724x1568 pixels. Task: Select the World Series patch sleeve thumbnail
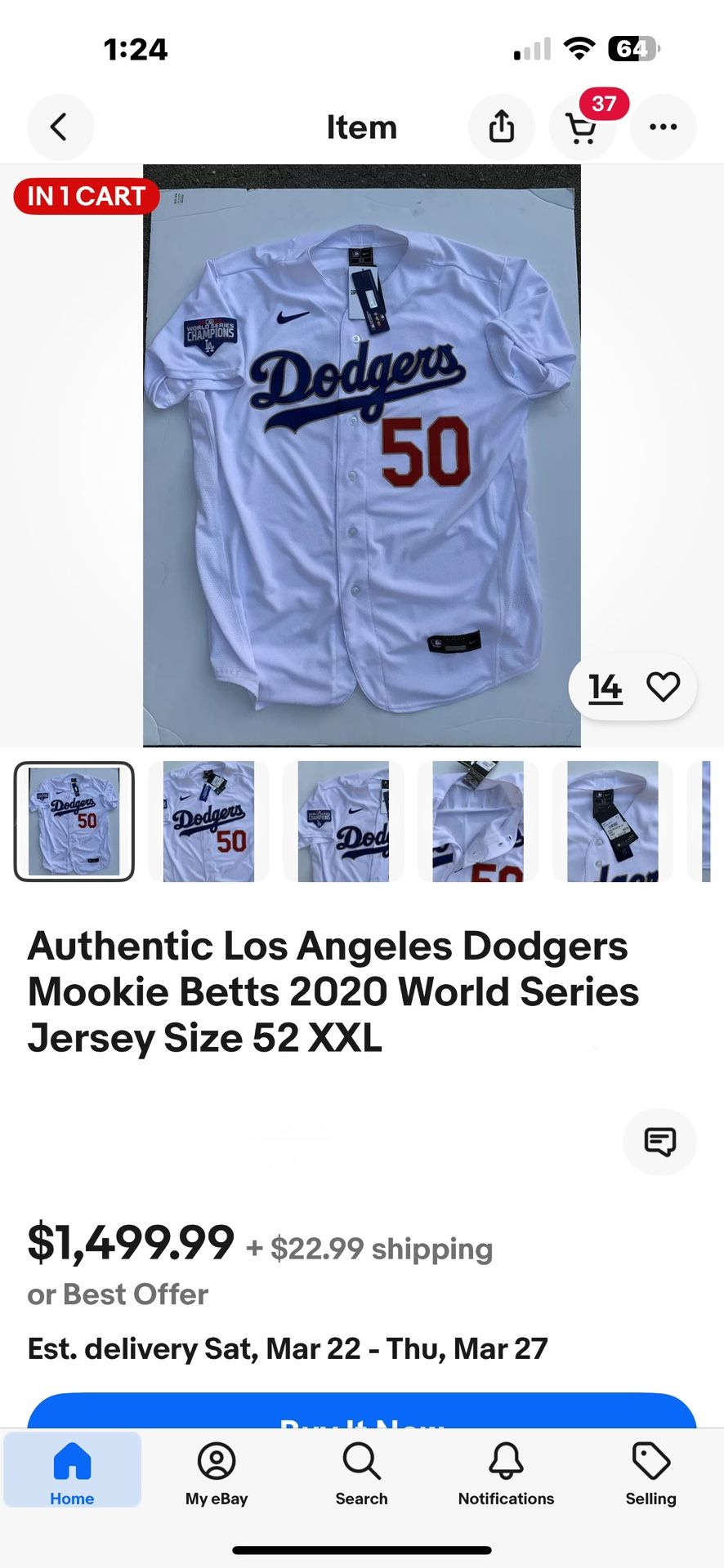click(342, 821)
